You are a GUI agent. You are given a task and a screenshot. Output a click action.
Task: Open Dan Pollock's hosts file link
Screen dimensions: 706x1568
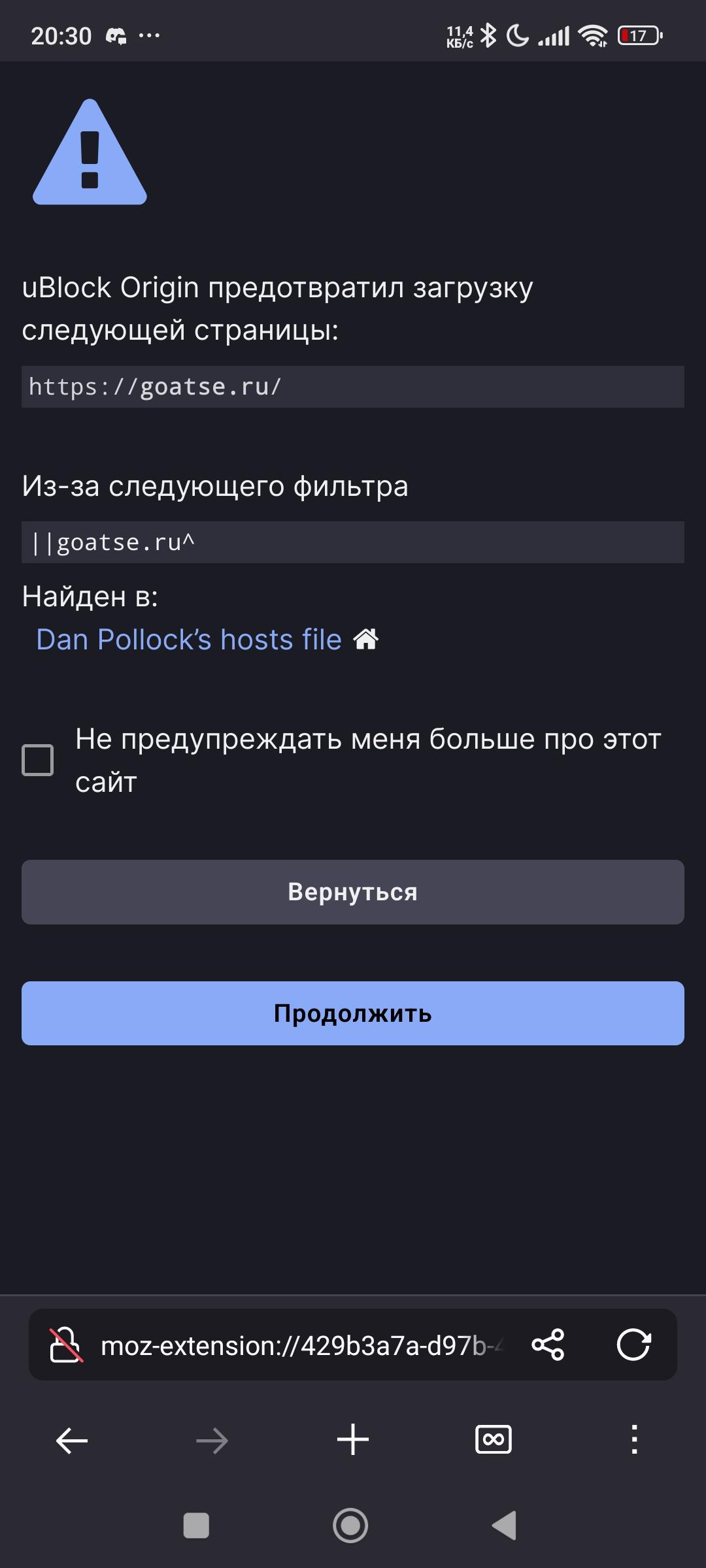point(189,640)
